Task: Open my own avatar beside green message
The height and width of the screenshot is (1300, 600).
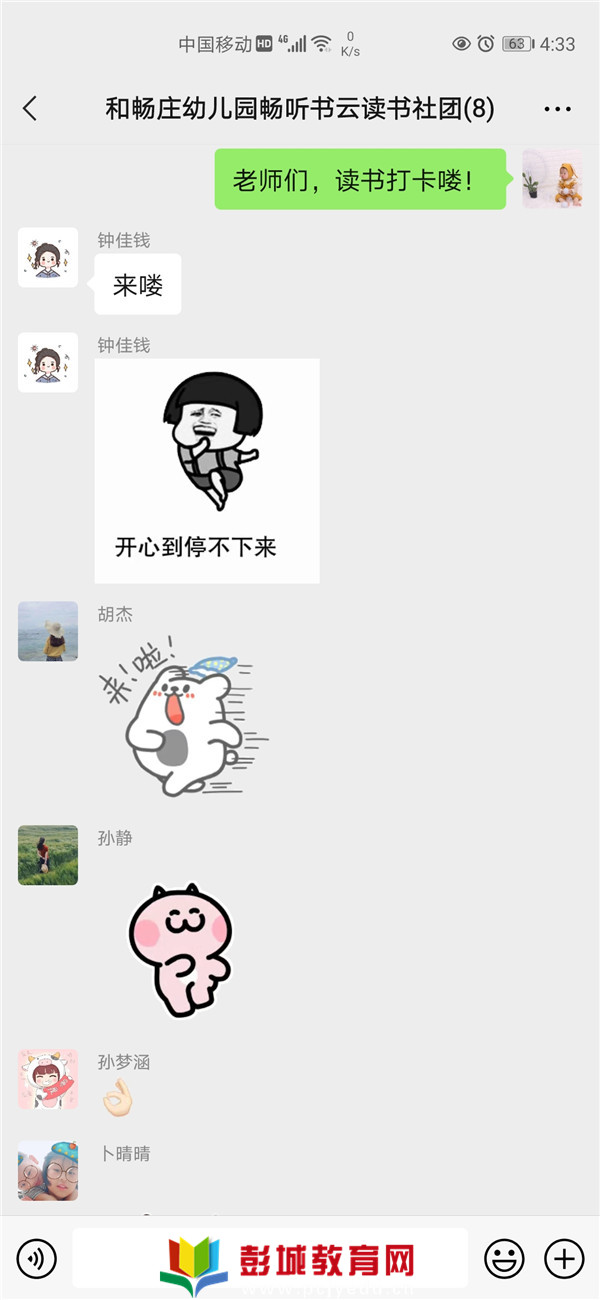Action: (552, 179)
